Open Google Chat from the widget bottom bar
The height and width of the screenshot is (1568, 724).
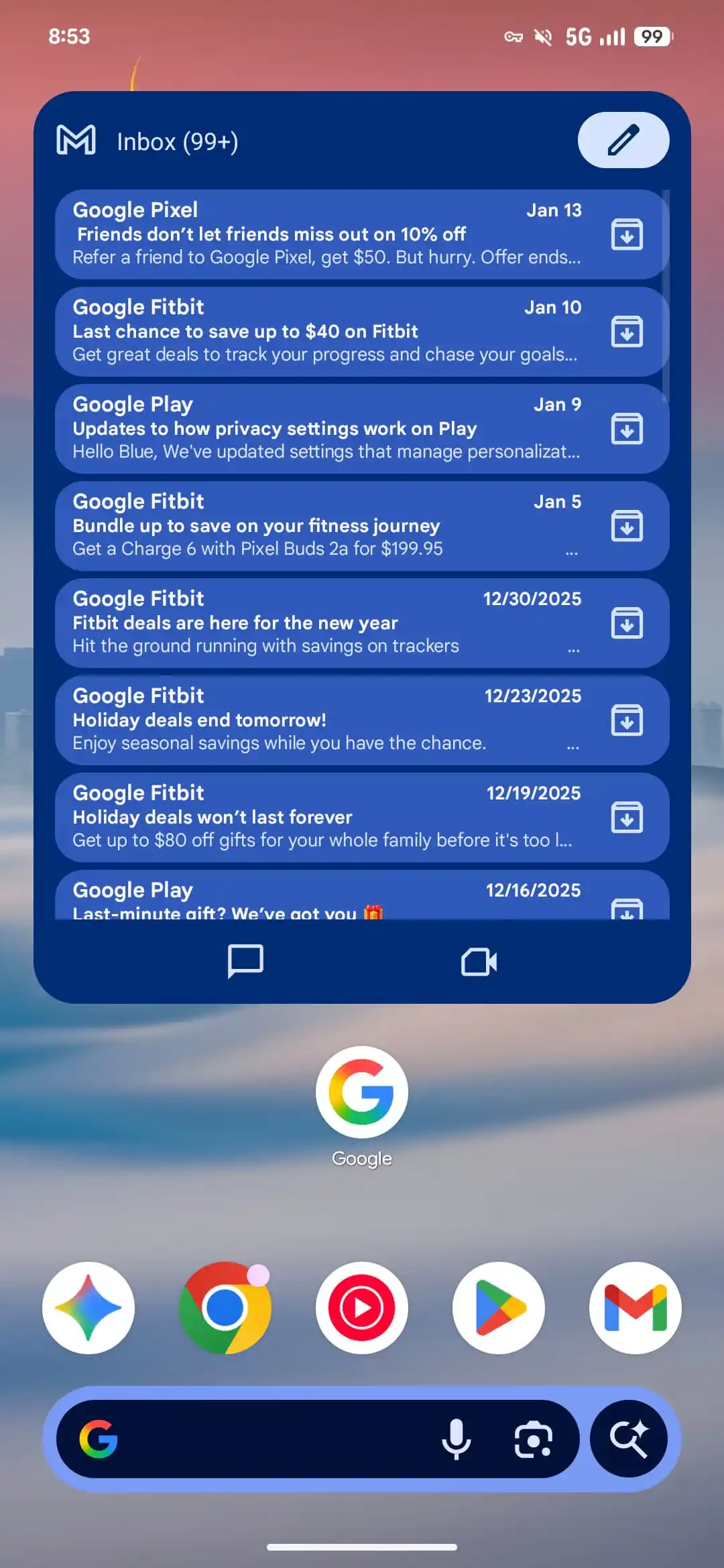pyautogui.click(x=245, y=962)
